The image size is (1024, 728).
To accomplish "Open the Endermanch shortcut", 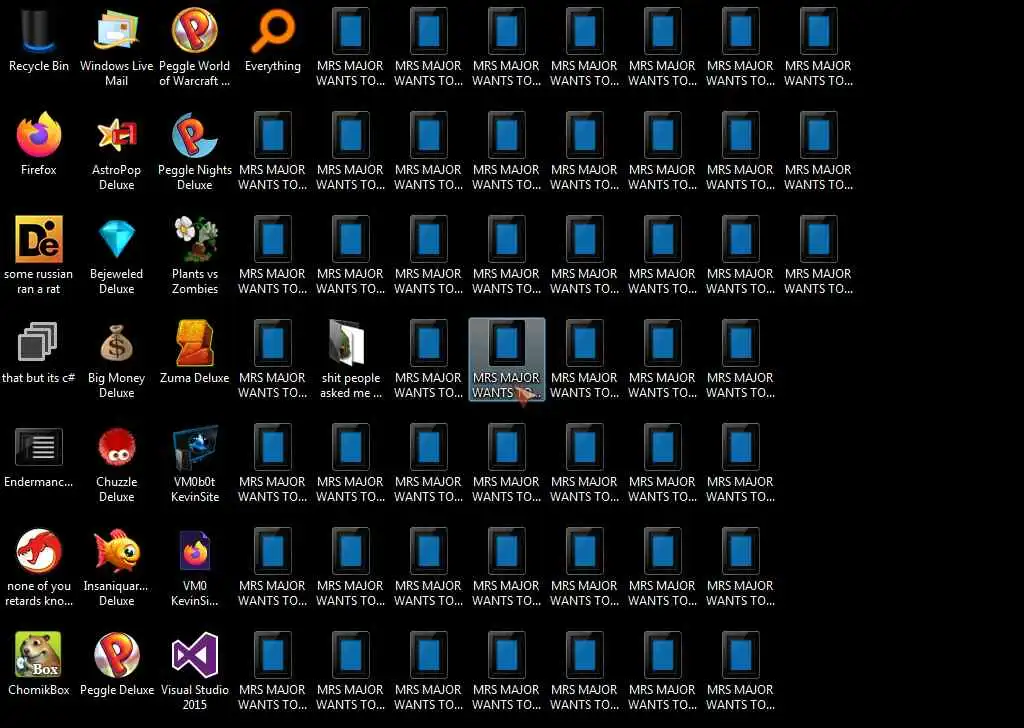I will (39, 448).
